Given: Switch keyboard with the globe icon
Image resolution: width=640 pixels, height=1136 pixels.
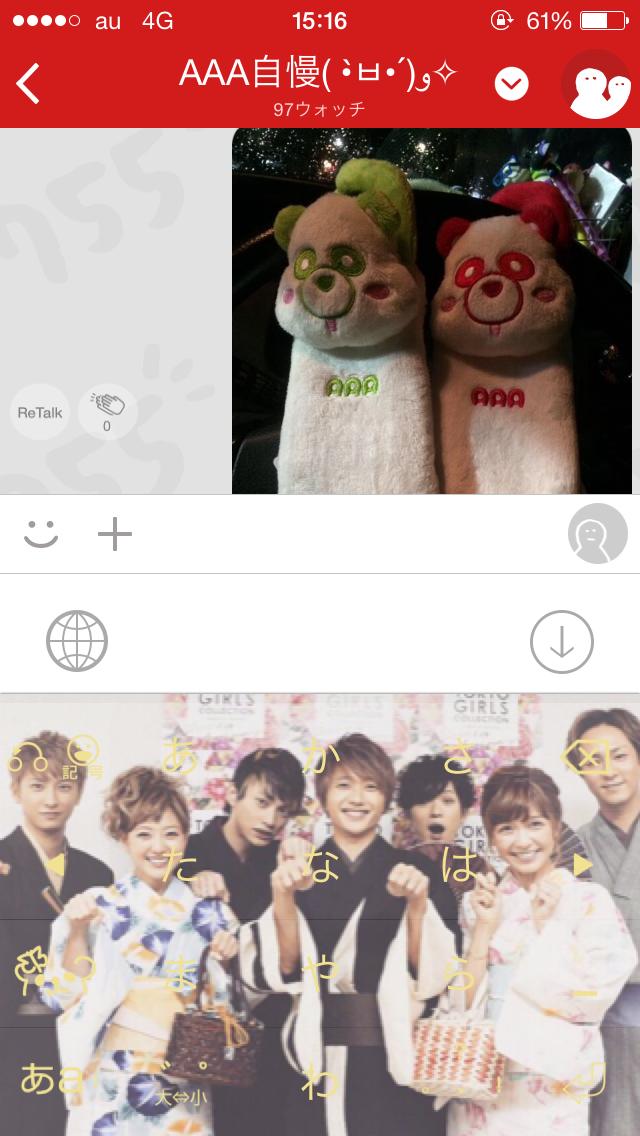Looking at the screenshot, I should (x=77, y=641).
